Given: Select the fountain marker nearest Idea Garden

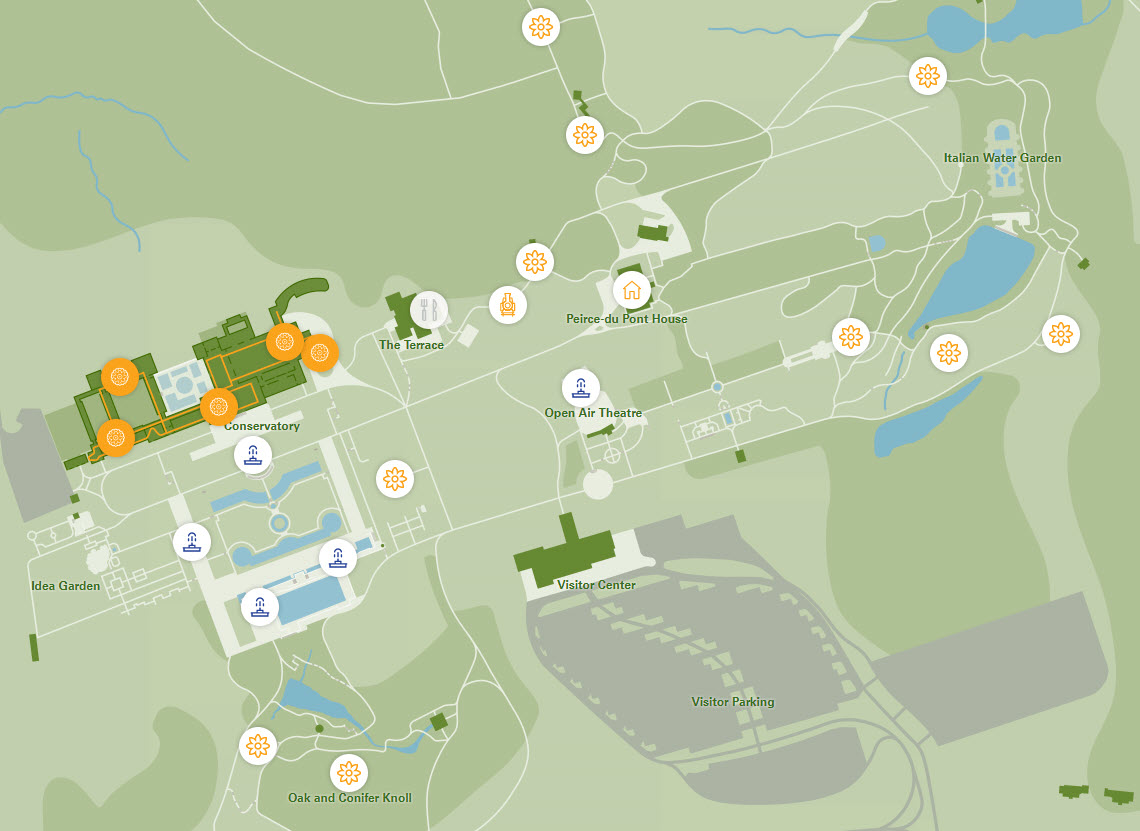Looking at the screenshot, I should point(192,542).
